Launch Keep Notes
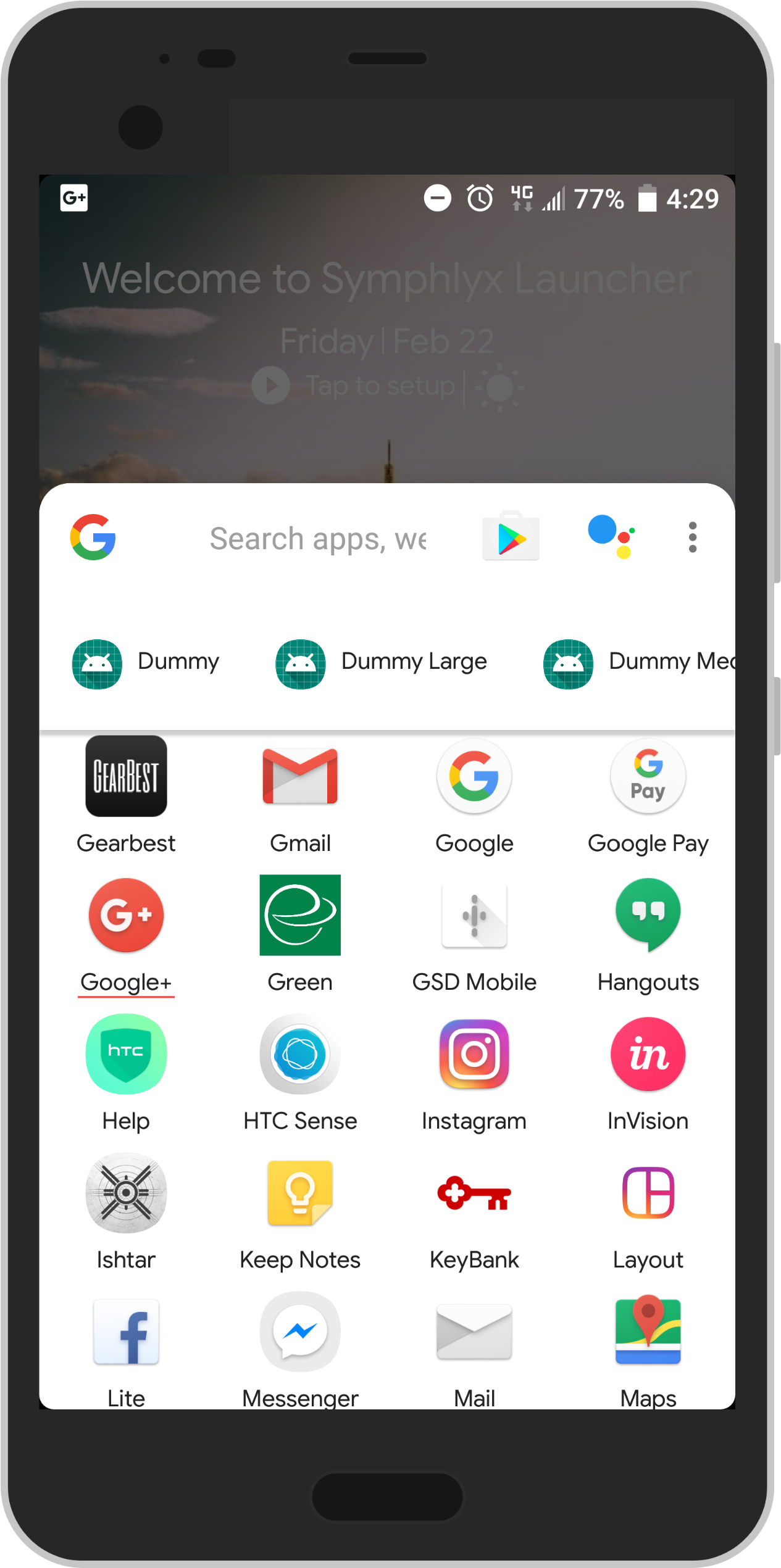 tap(300, 1193)
